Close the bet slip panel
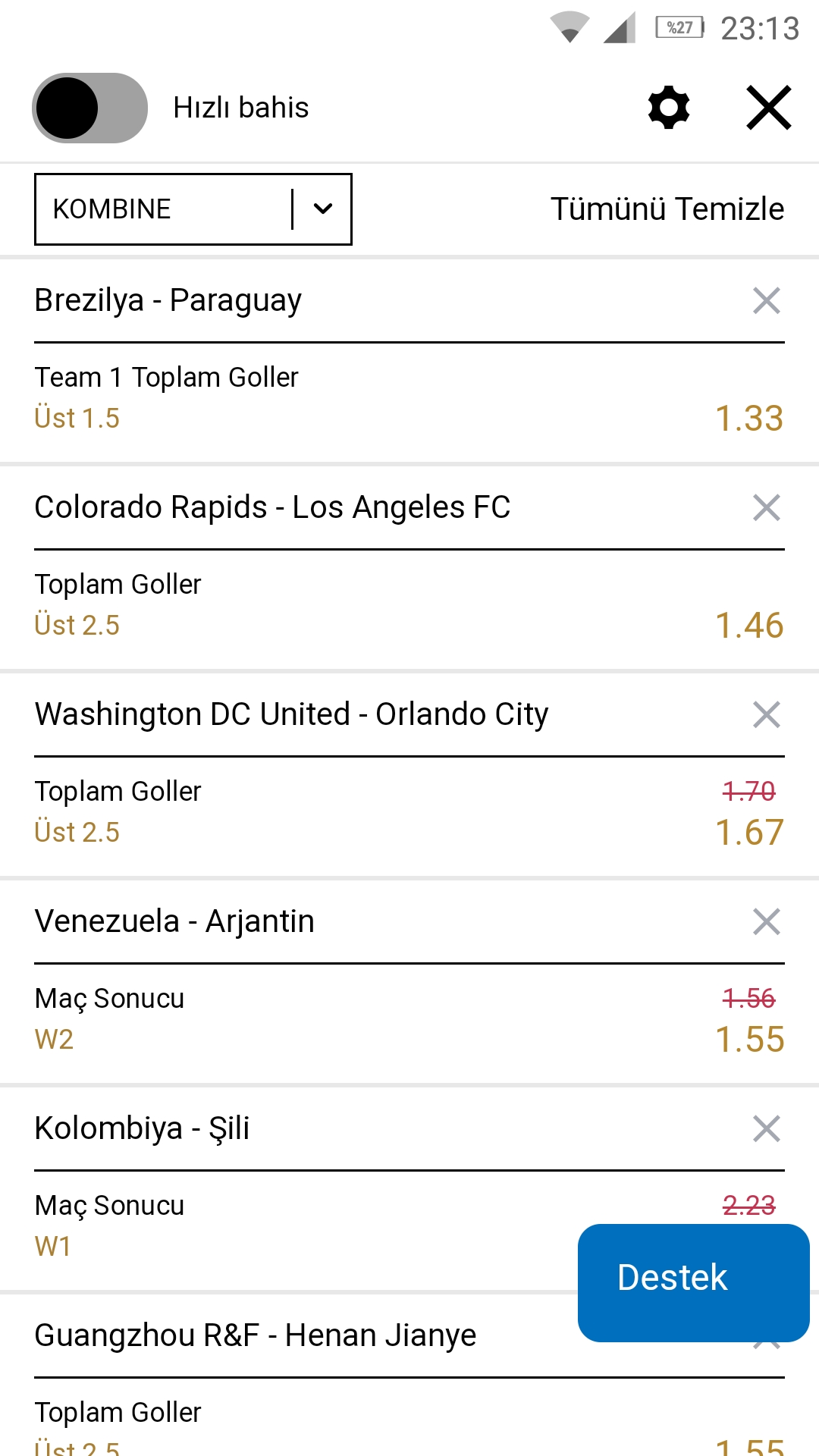819x1456 pixels. (x=769, y=108)
